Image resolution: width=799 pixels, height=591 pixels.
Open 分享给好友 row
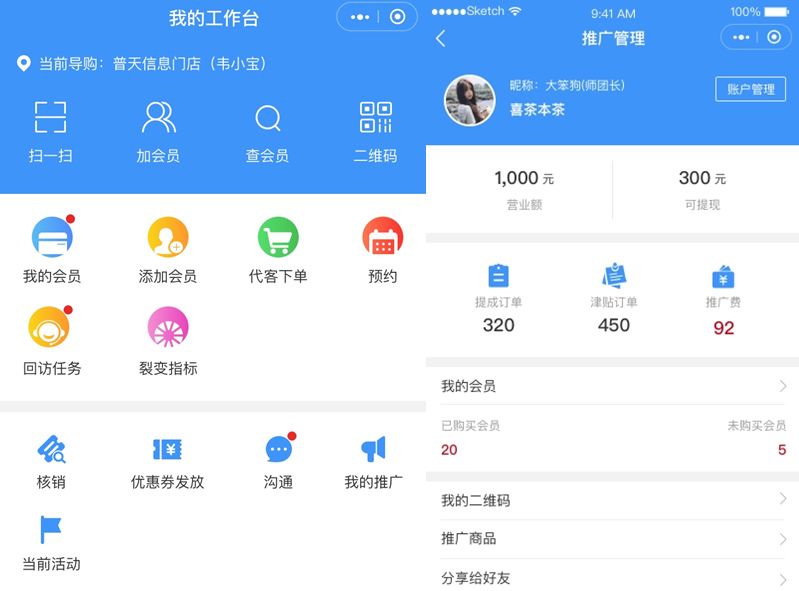coord(612,578)
